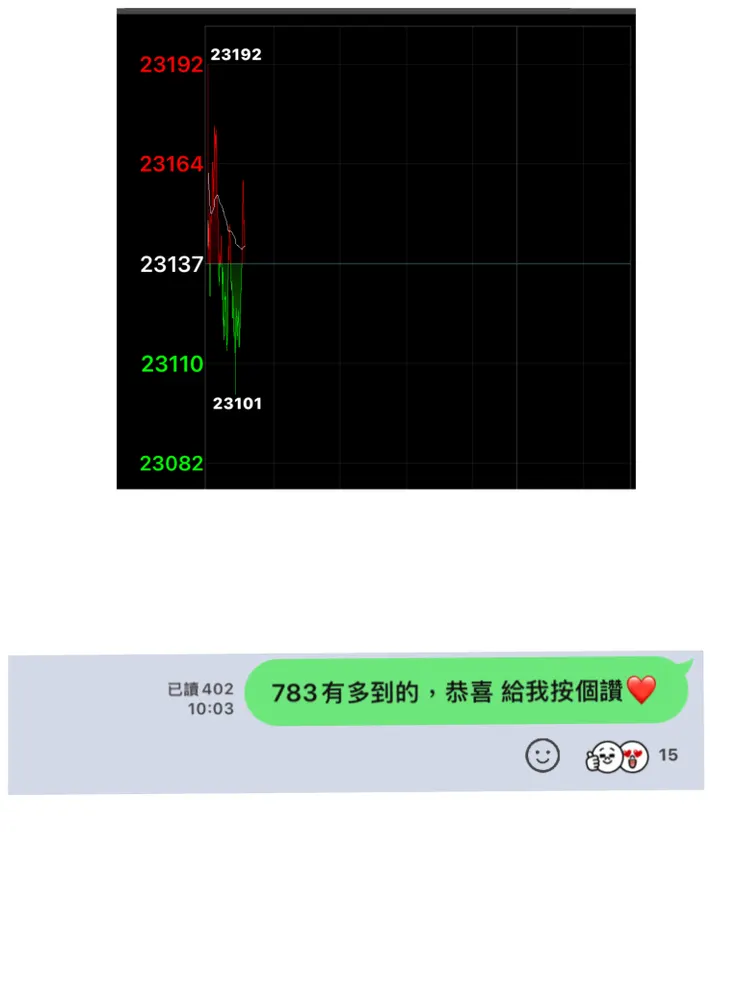Click the green low price label 23110
This screenshot has height=987, width=740.
[x=171, y=364]
